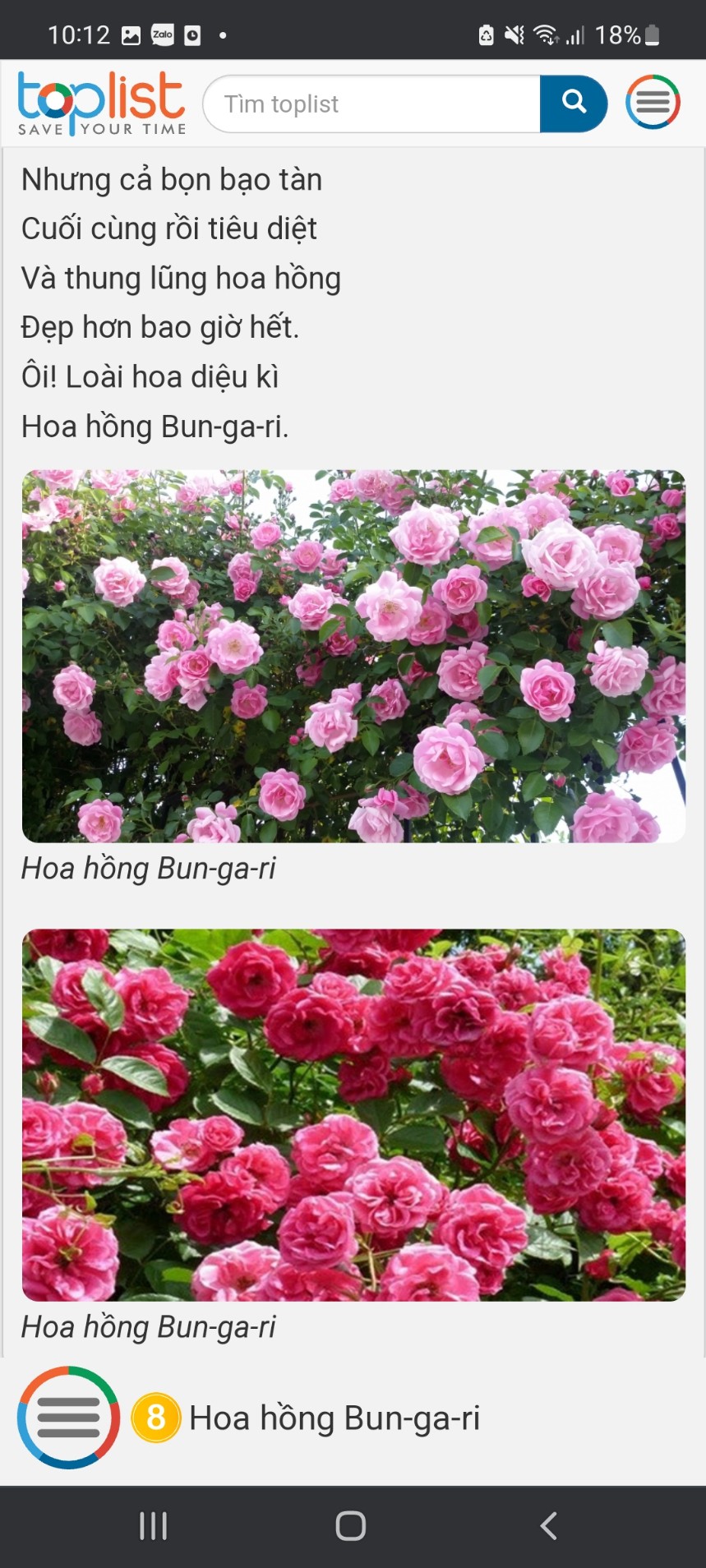Go back with the system back button
The height and width of the screenshot is (1568, 706).
(x=548, y=1526)
